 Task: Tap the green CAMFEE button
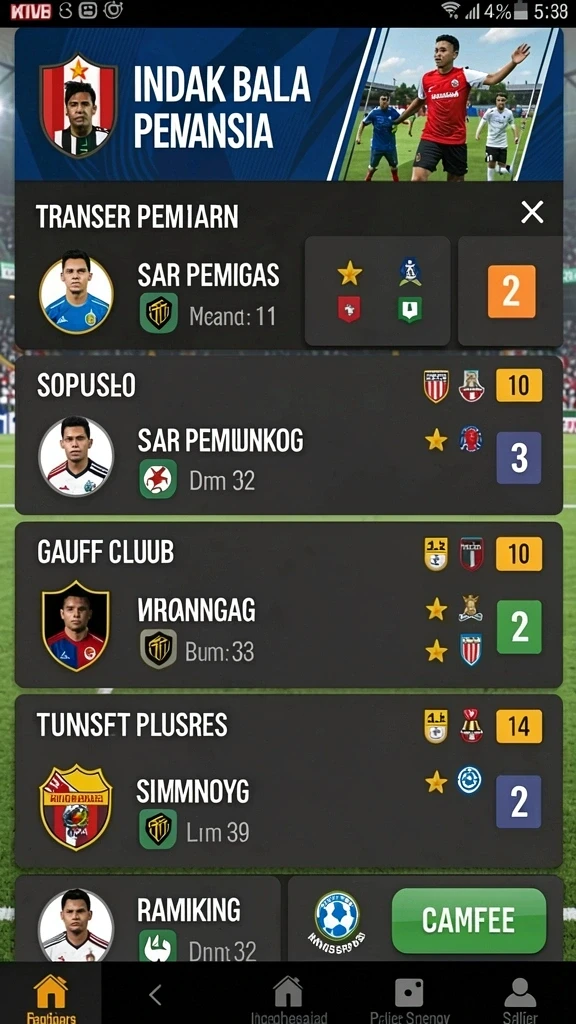coord(469,920)
